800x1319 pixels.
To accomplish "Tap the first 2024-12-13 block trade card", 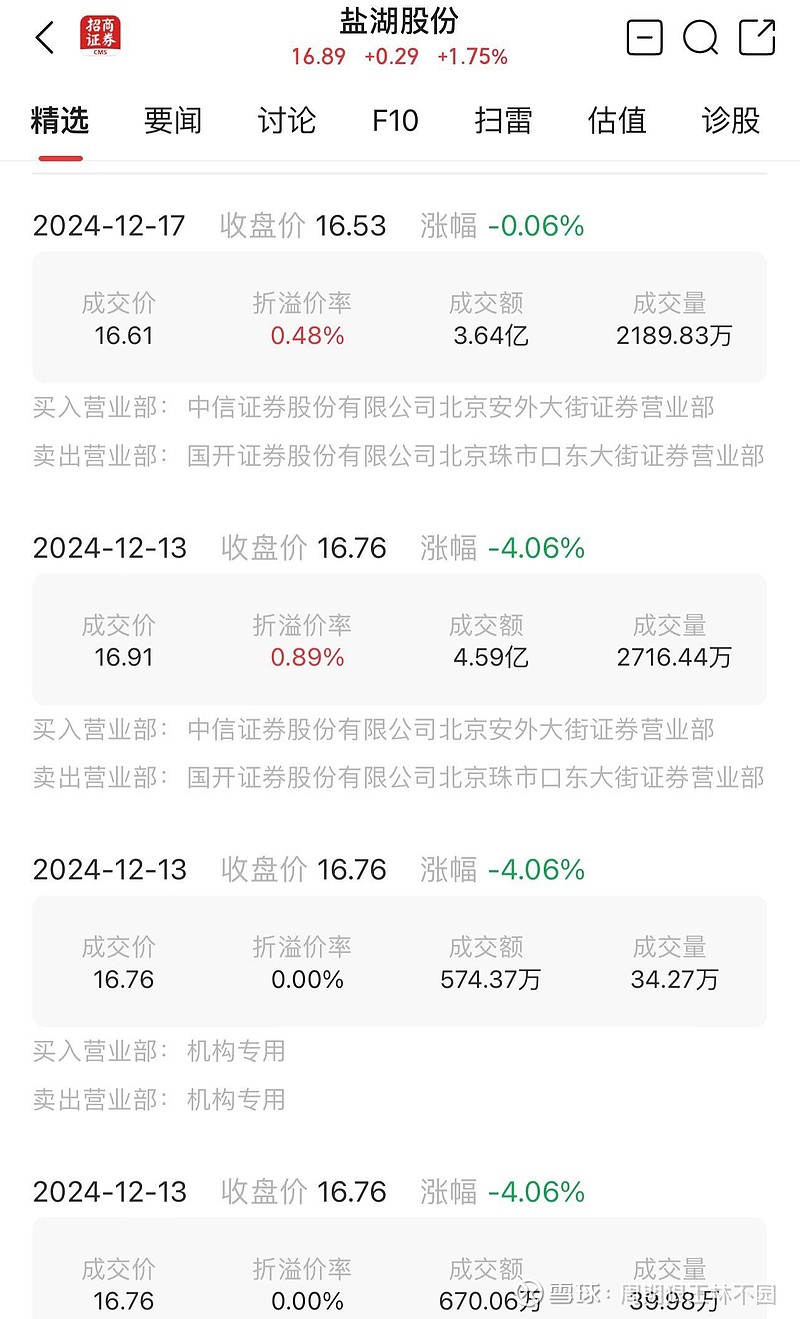I will [400, 639].
